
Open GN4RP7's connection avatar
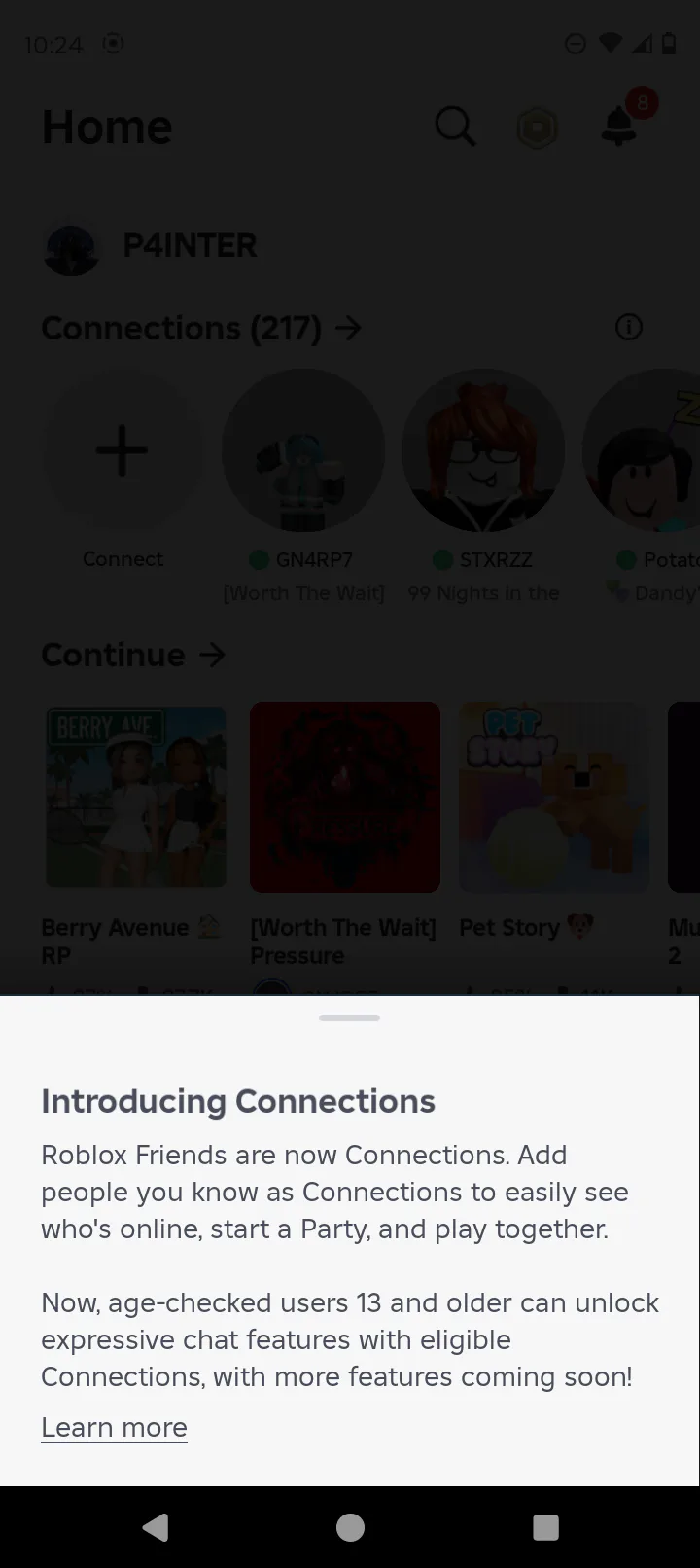(x=303, y=450)
